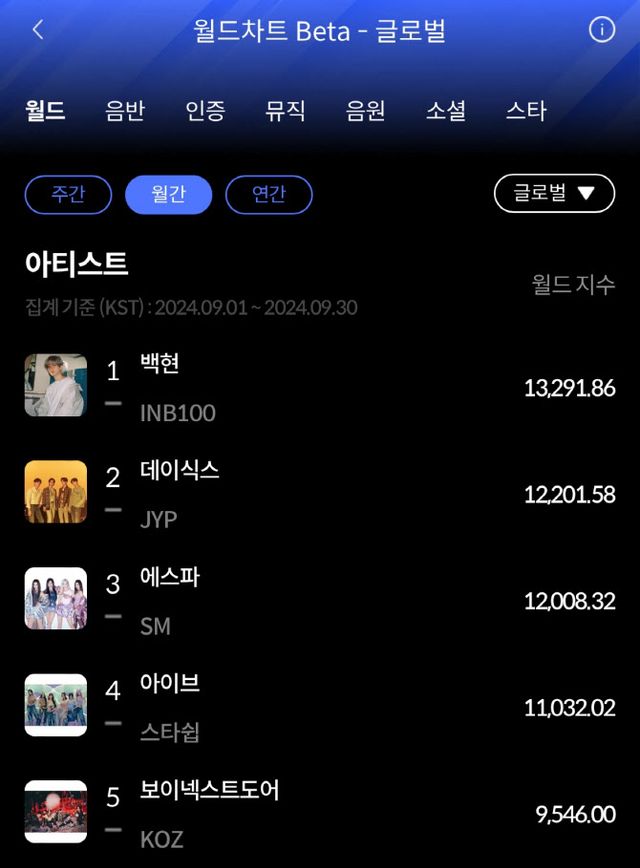Select the 음원 tab
Image resolution: width=640 pixels, height=868 pixels.
pos(365,111)
